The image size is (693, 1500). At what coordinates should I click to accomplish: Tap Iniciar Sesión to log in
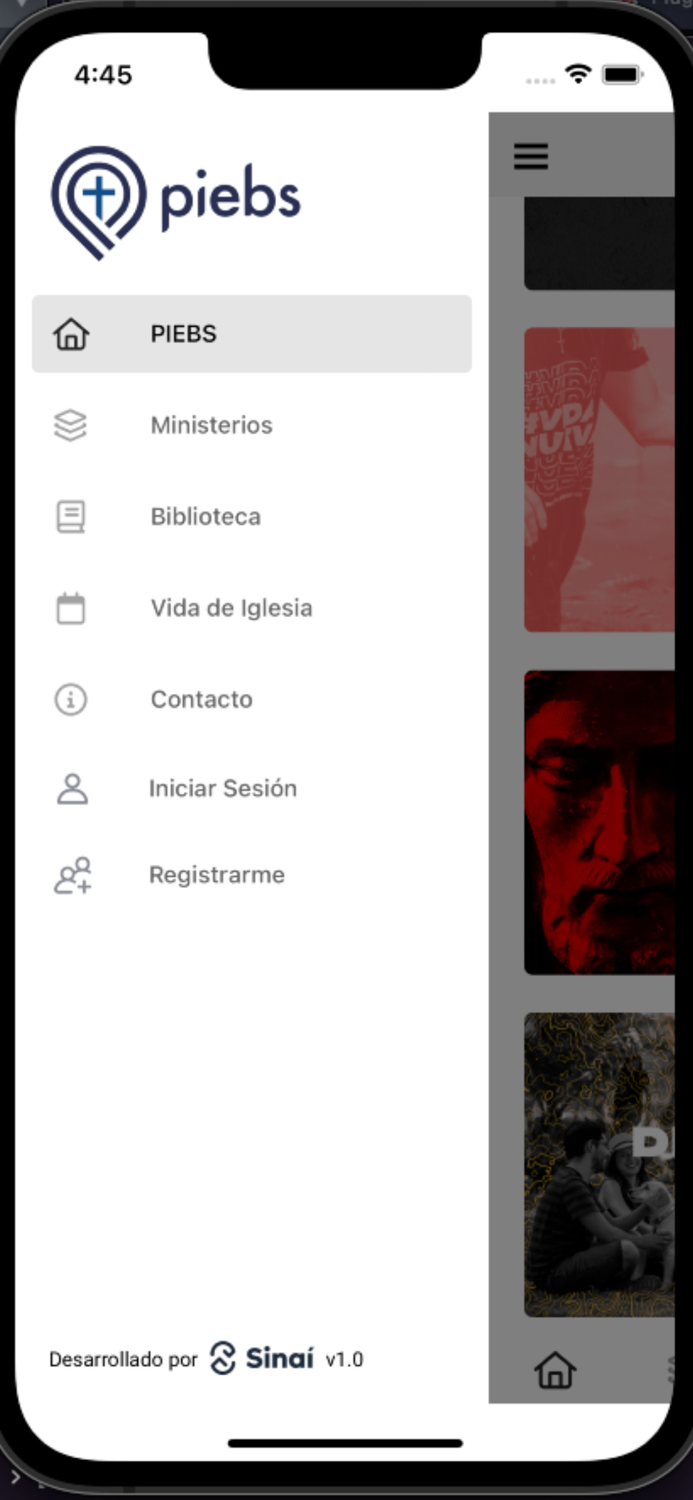tap(222, 788)
